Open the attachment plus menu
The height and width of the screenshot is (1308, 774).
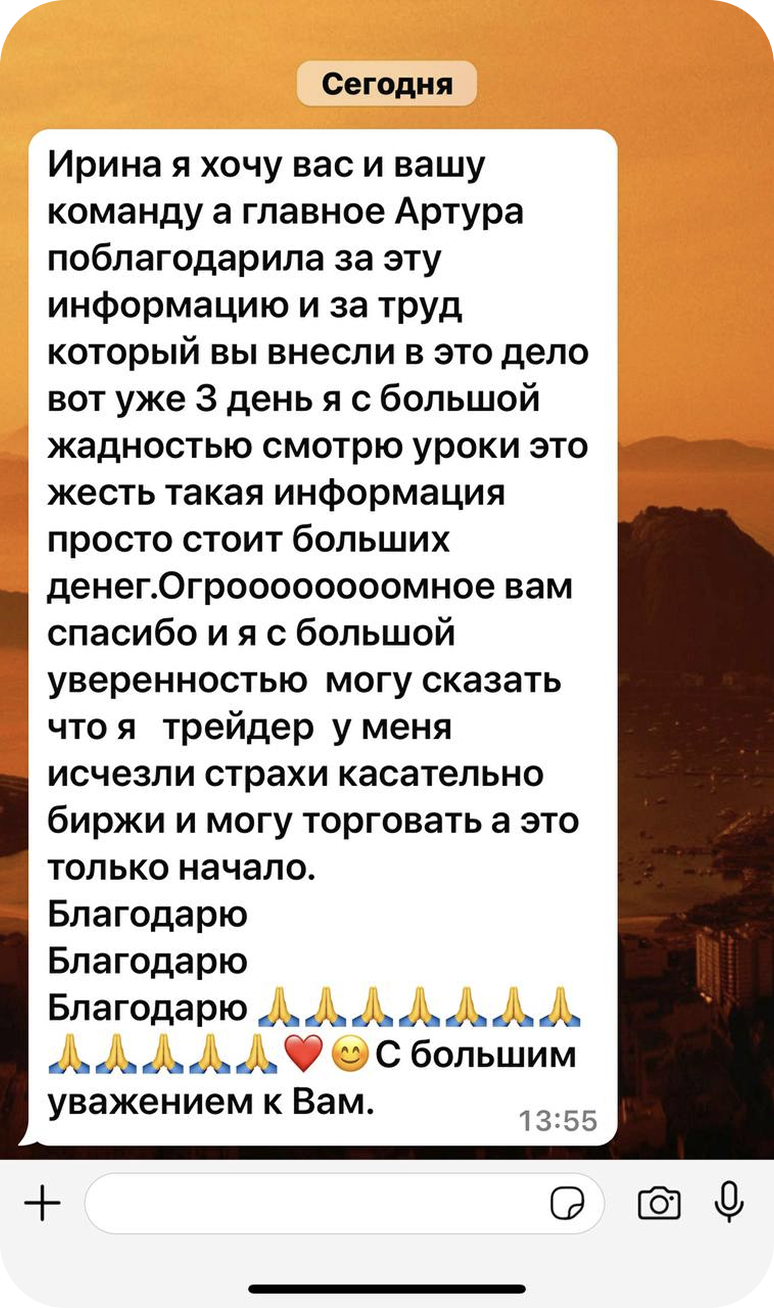(41, 1203)
